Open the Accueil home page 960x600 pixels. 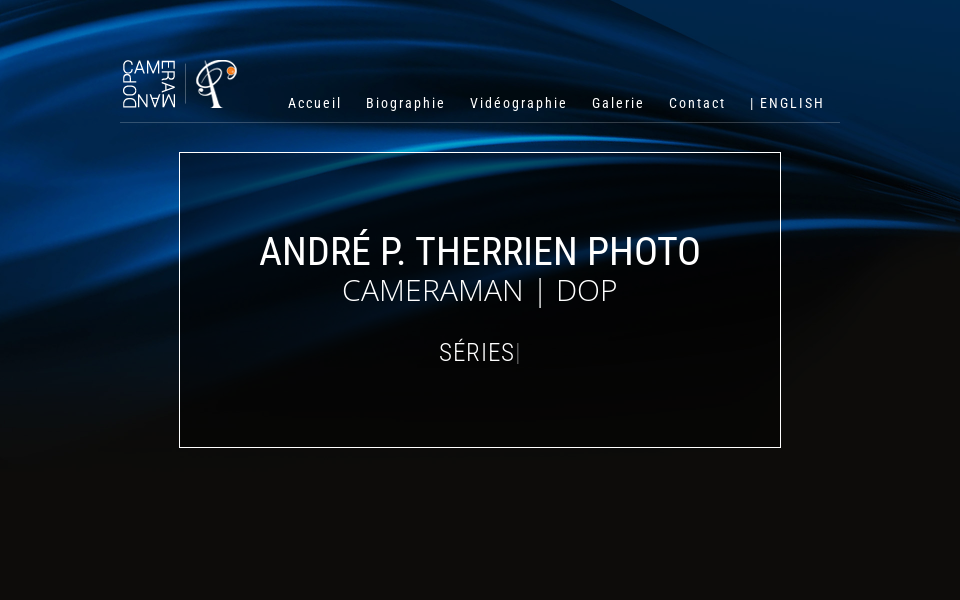pos(314,103)
